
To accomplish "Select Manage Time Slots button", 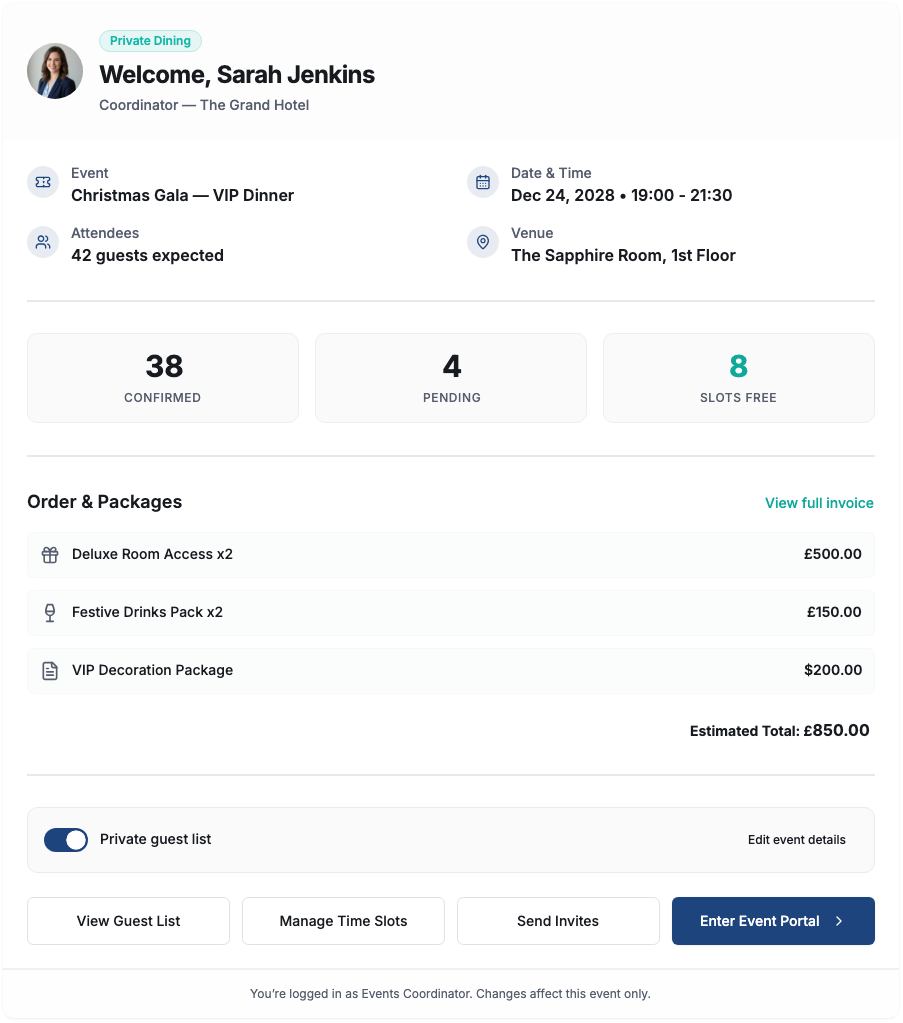I will [x=343, y=921].
